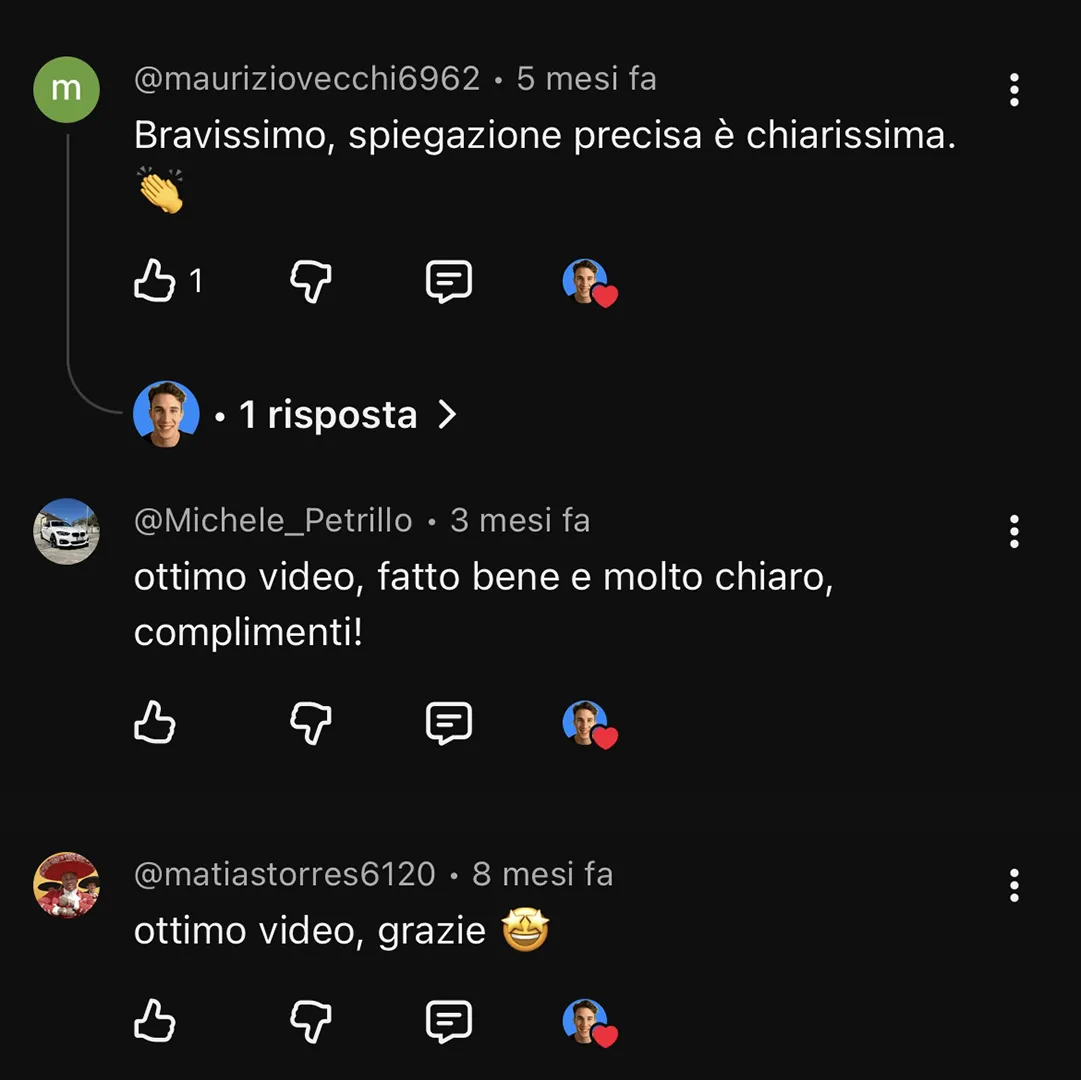Reply to @matiastorres6120's comment
The height and width of the screenshot is (1080, 1081).
[448, 1021]
